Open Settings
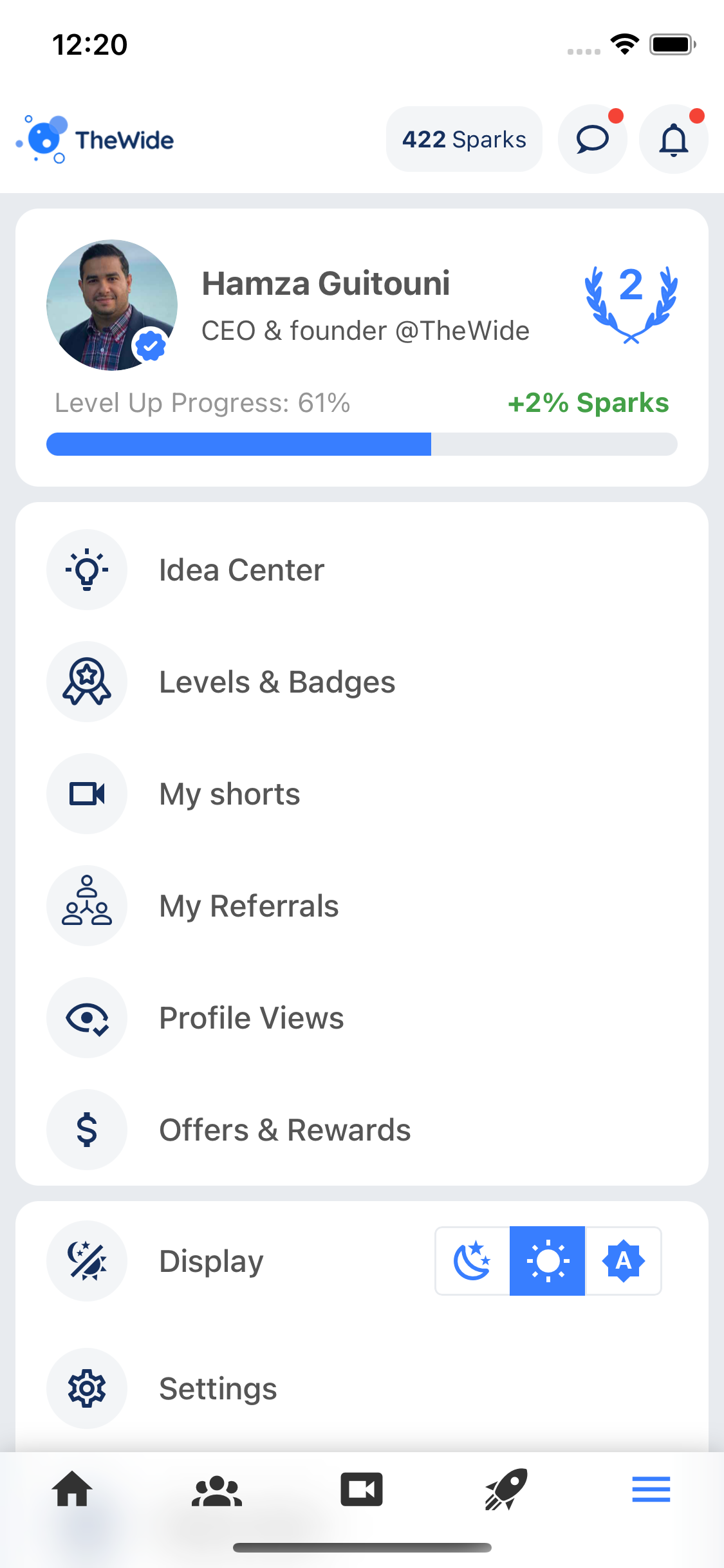 pyautogui.click(x=217, y=1388)
